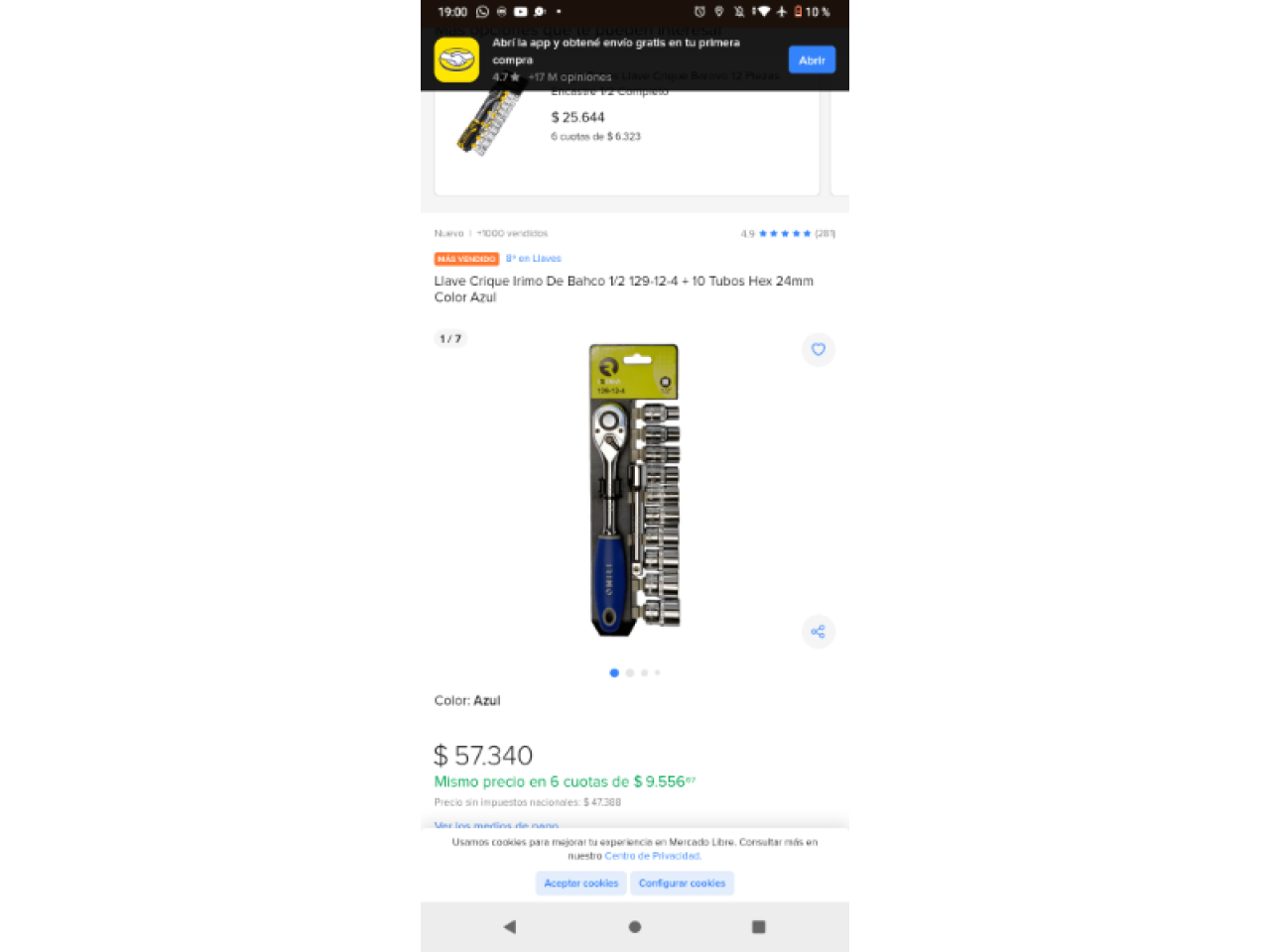Image resolution: width=1270 pixels, height=952 pixels.
Task: Tap Abrir to open the app
Action: tap(812, 60)
